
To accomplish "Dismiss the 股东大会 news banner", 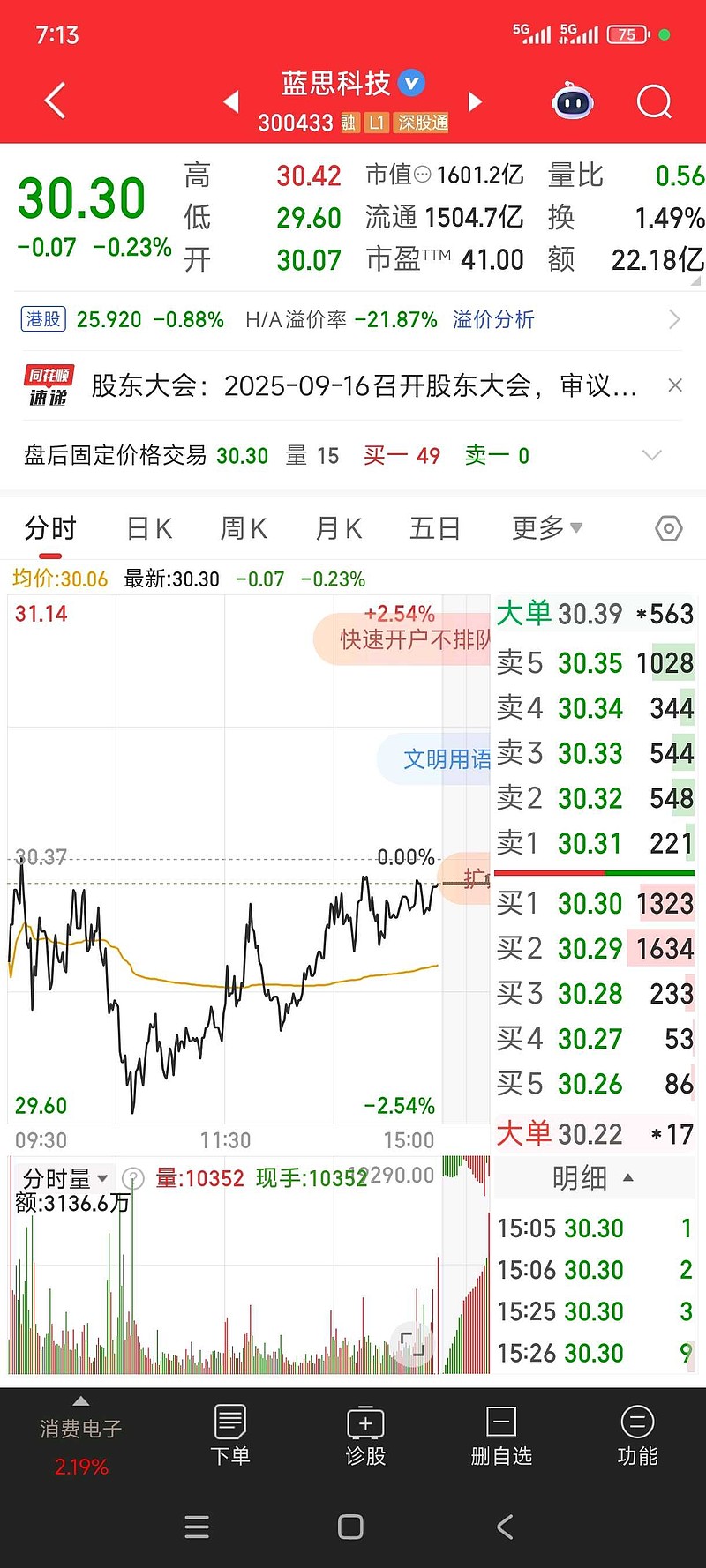I will (x=675, y=385).
